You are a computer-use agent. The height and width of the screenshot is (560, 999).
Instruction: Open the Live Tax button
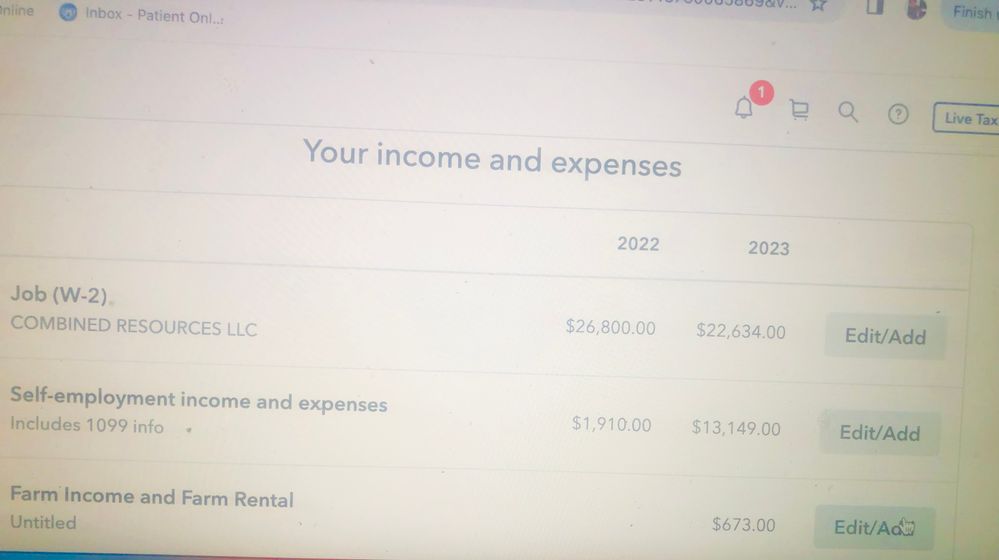tap(967, 119)
